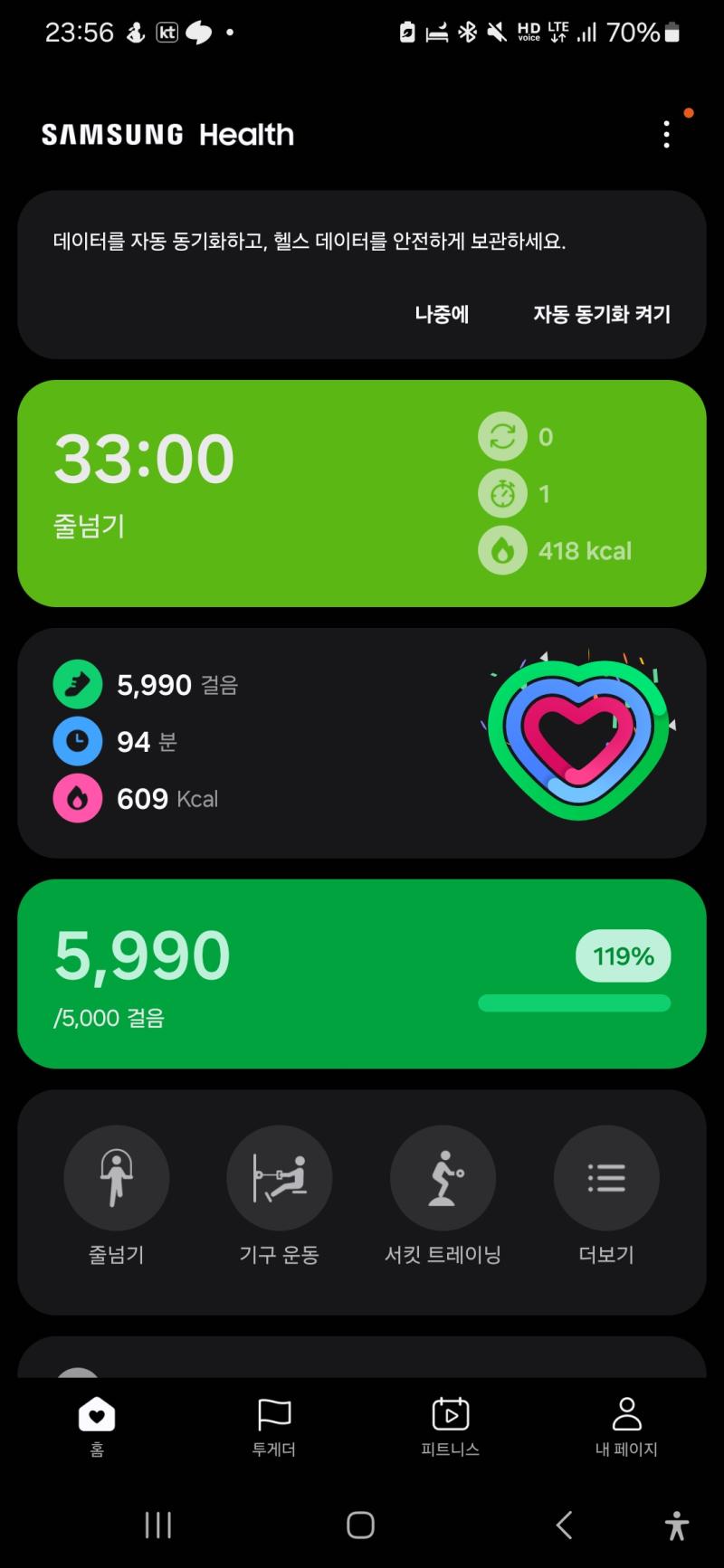Image resolution: width=724 pixels, height=1568 pixels.
Task: Open the 내 페이지 tab
Action: (626, 1427)
